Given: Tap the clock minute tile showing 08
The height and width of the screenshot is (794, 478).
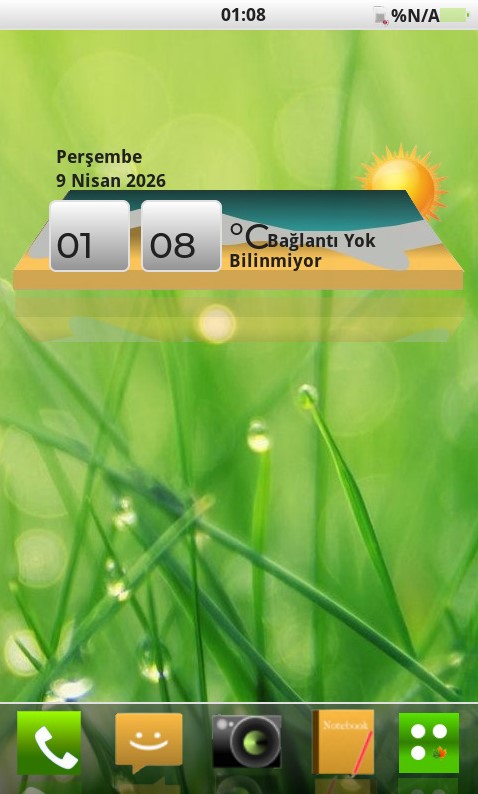Looking at the screenshot, I should point(181,236).
